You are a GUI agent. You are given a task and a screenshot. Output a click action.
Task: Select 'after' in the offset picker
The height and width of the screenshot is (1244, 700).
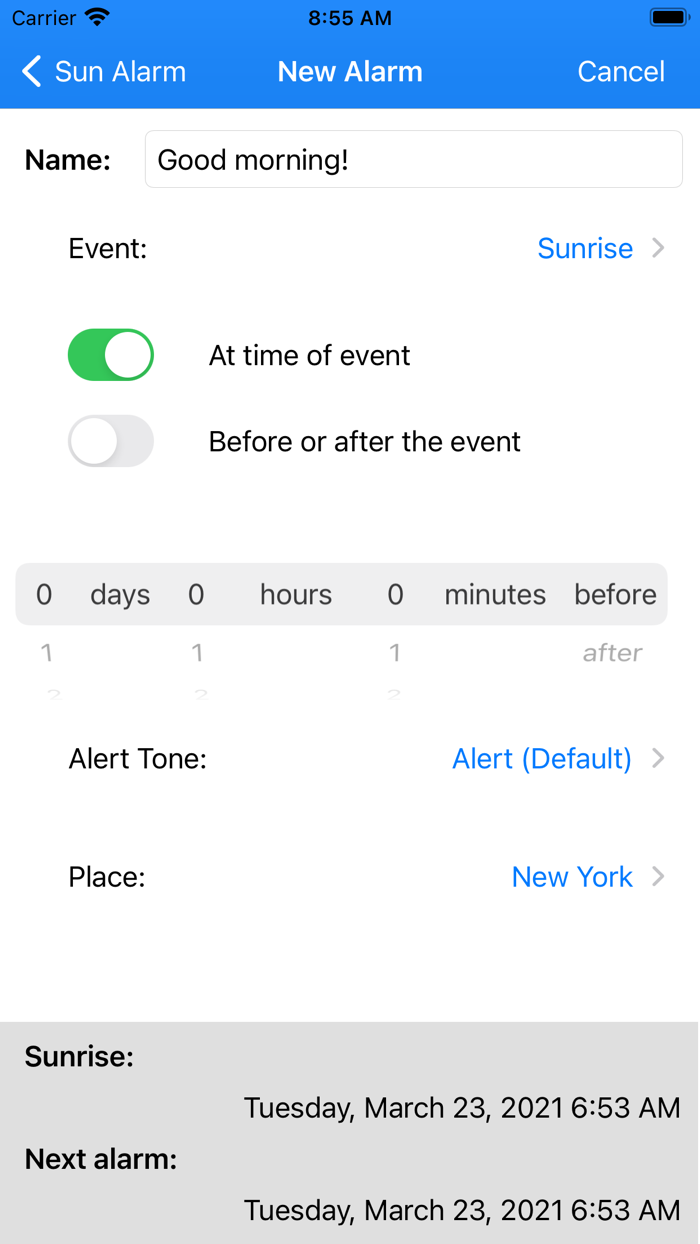(612, 653)
